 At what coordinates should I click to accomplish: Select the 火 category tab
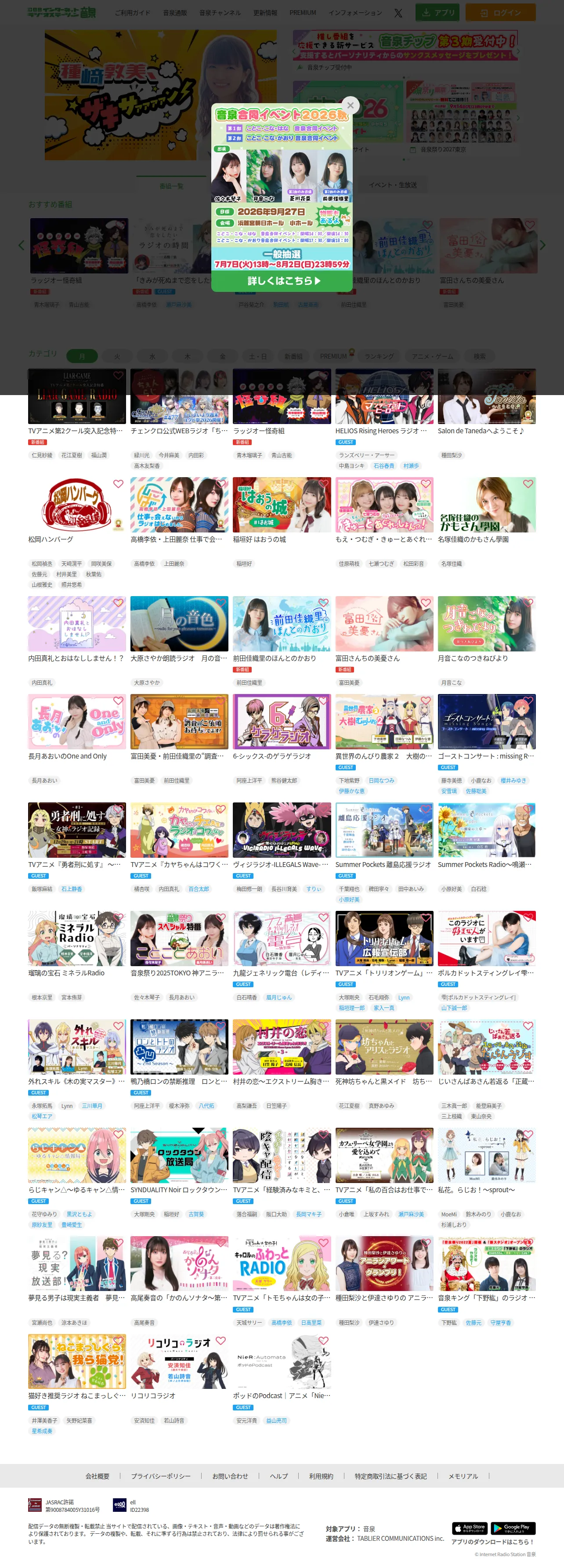click(117, 356)
